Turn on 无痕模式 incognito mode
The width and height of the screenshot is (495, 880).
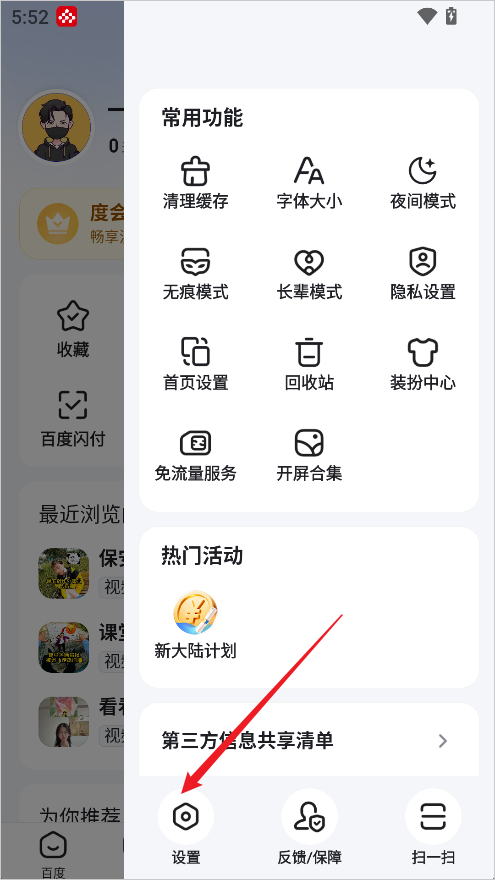[195, 274]
